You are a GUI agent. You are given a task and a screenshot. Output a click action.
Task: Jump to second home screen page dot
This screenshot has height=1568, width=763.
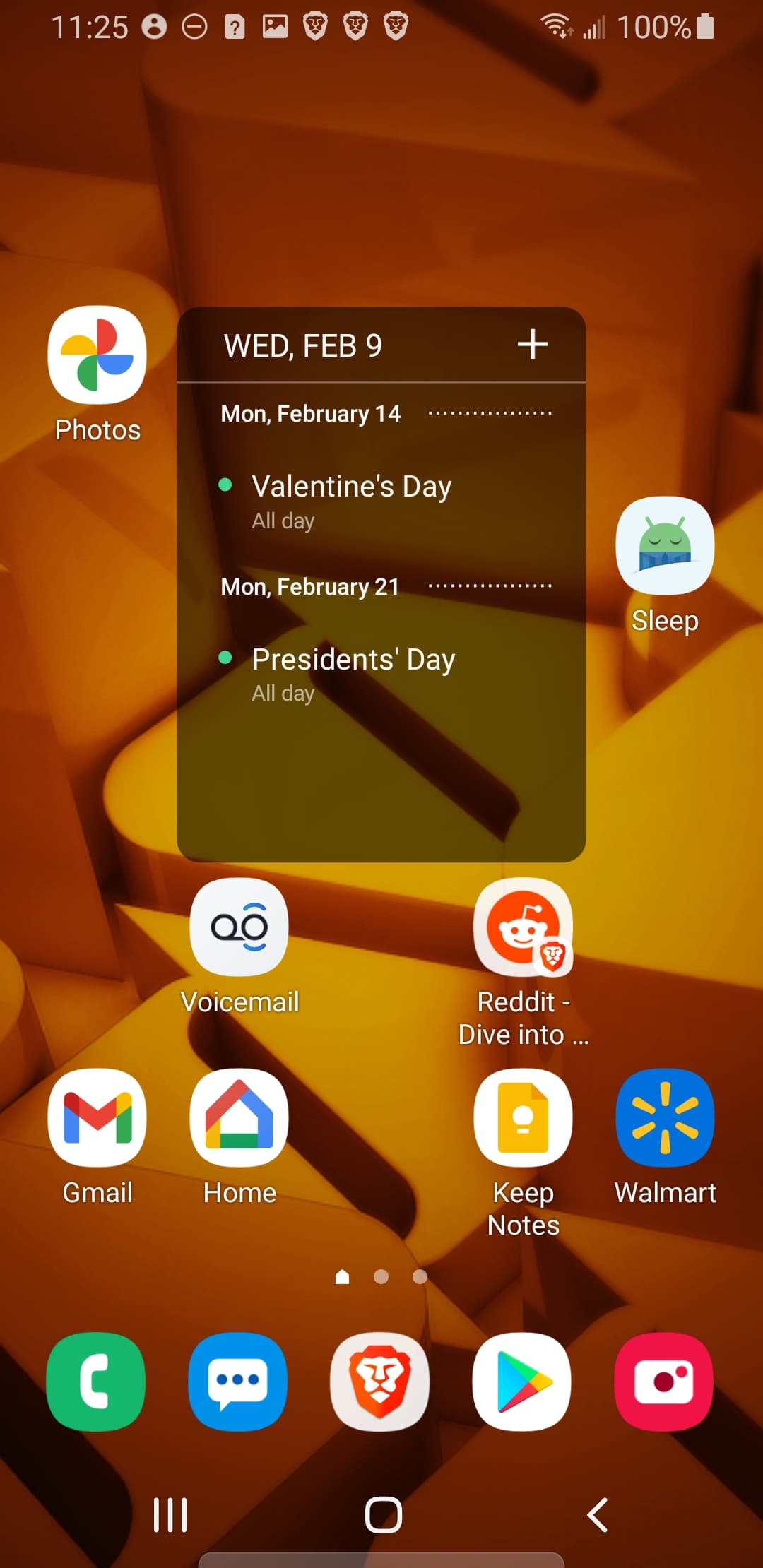point(381,1276)
